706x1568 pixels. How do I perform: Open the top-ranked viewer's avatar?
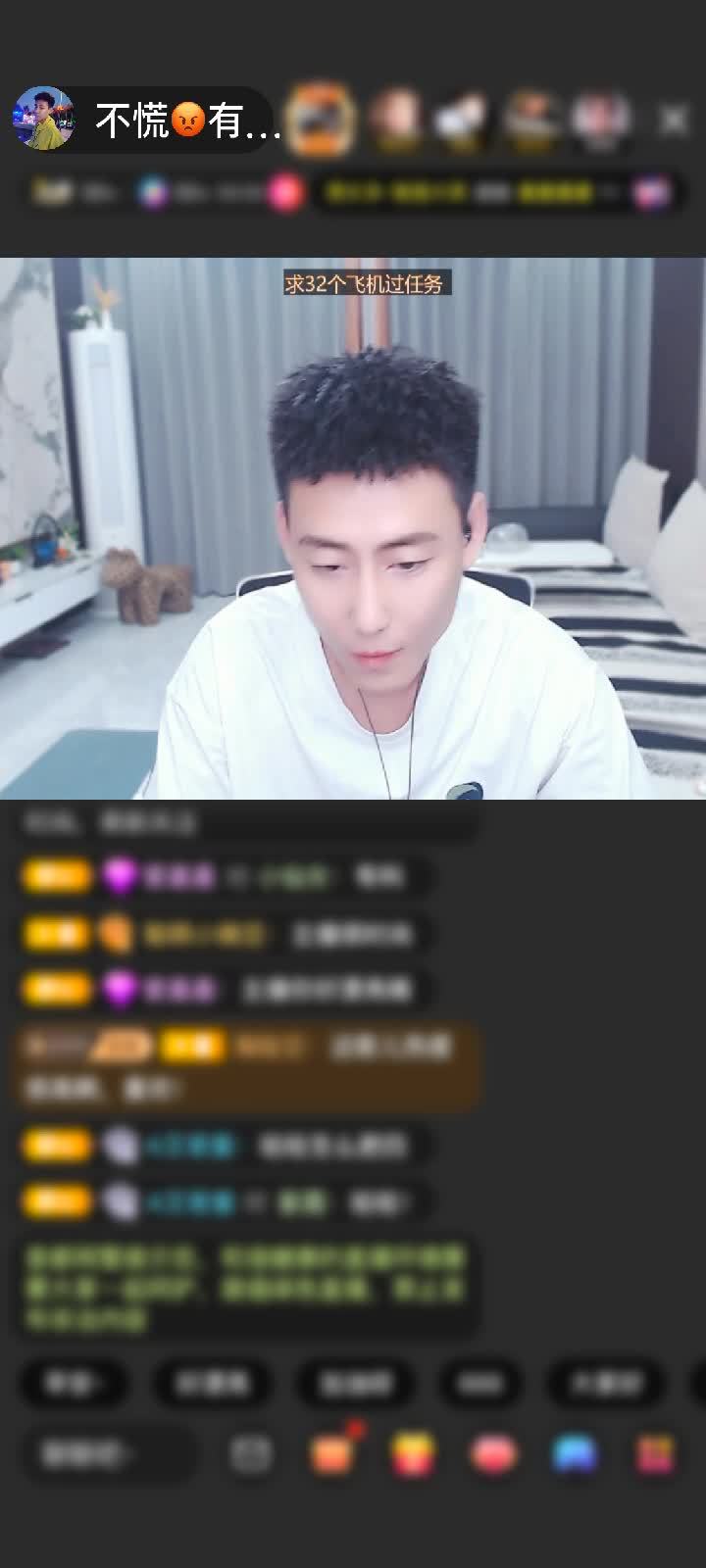click(x=323, y=120)
